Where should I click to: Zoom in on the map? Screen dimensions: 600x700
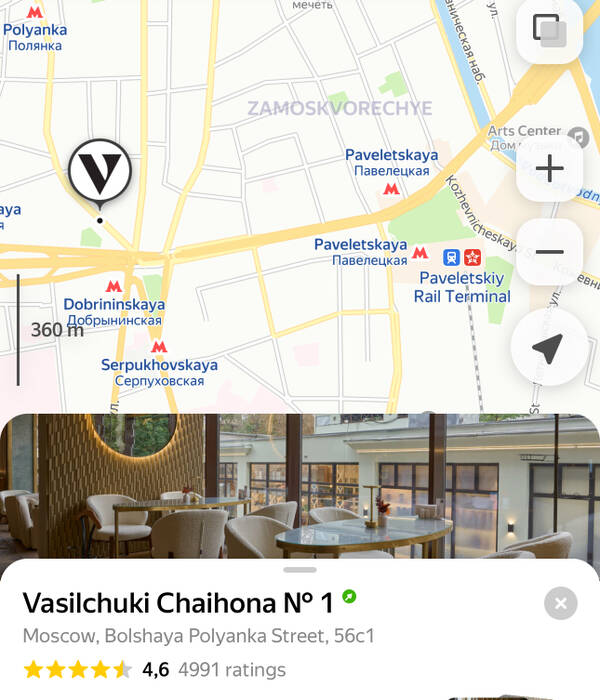549,168
